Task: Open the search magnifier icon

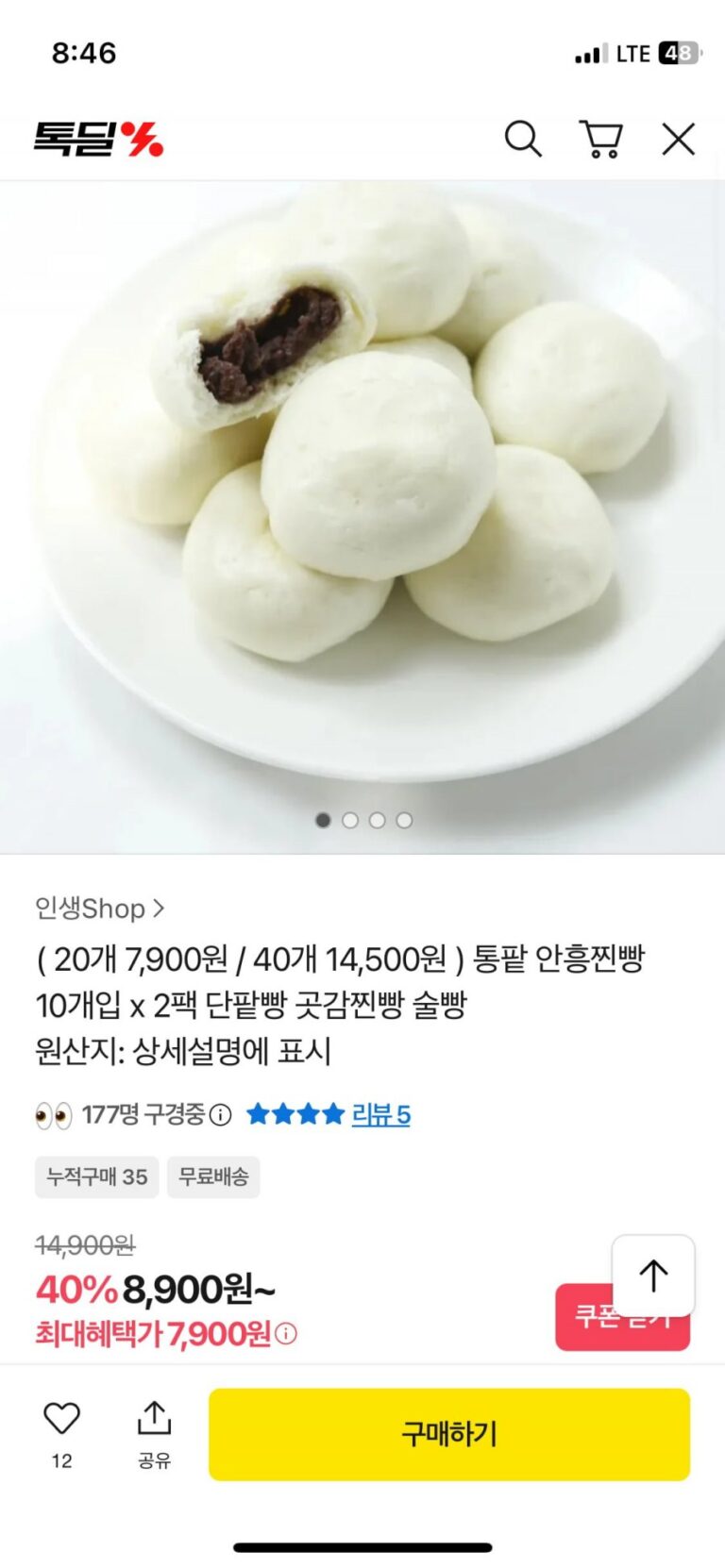Action: click(522, 139)
